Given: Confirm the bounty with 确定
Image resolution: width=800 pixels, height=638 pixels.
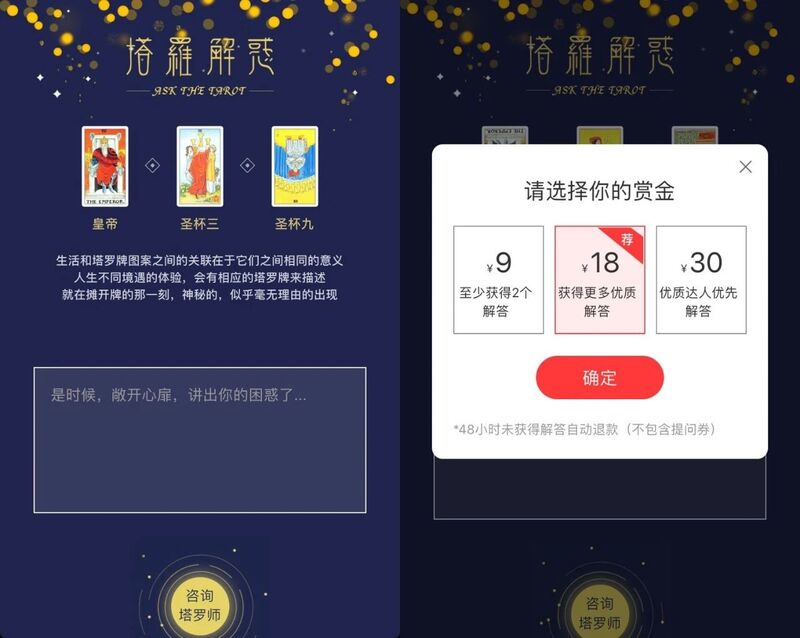Looking at the screenshot, I should [x=599, y=378].
